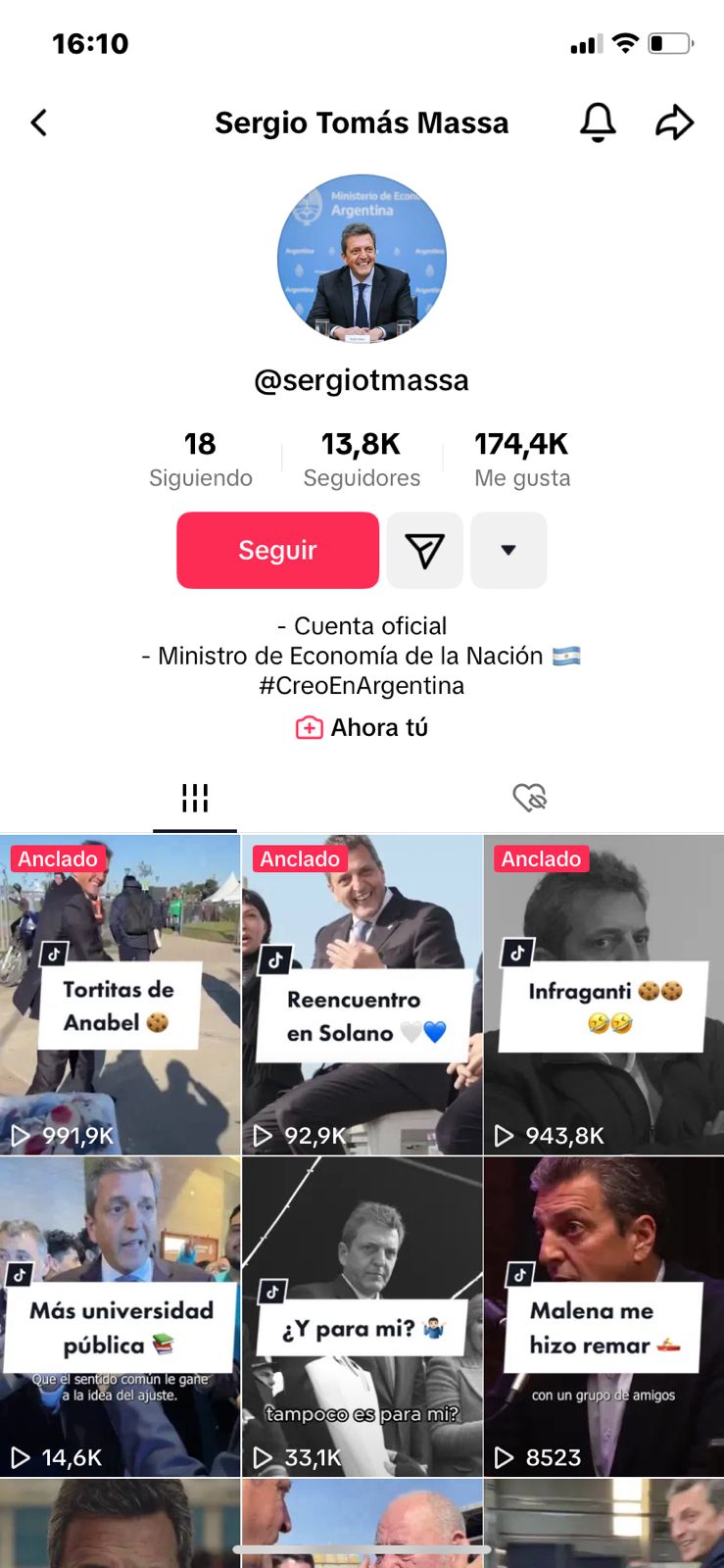Play the pinned video Tortitas de Anabel

point(120,995)
